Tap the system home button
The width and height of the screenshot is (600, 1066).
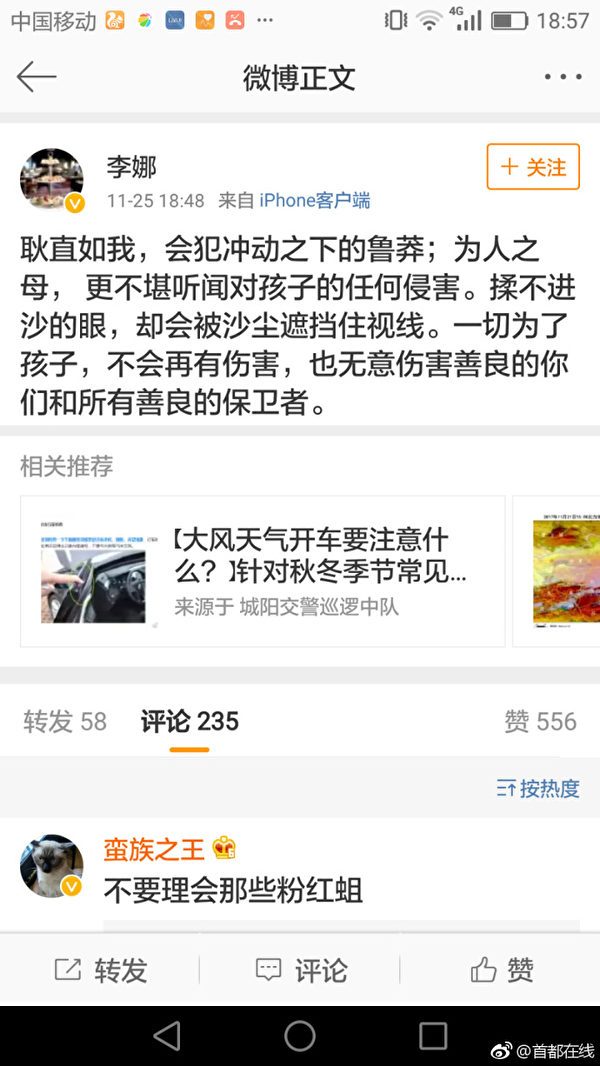pyautogui.click(x=300, y=1036)
